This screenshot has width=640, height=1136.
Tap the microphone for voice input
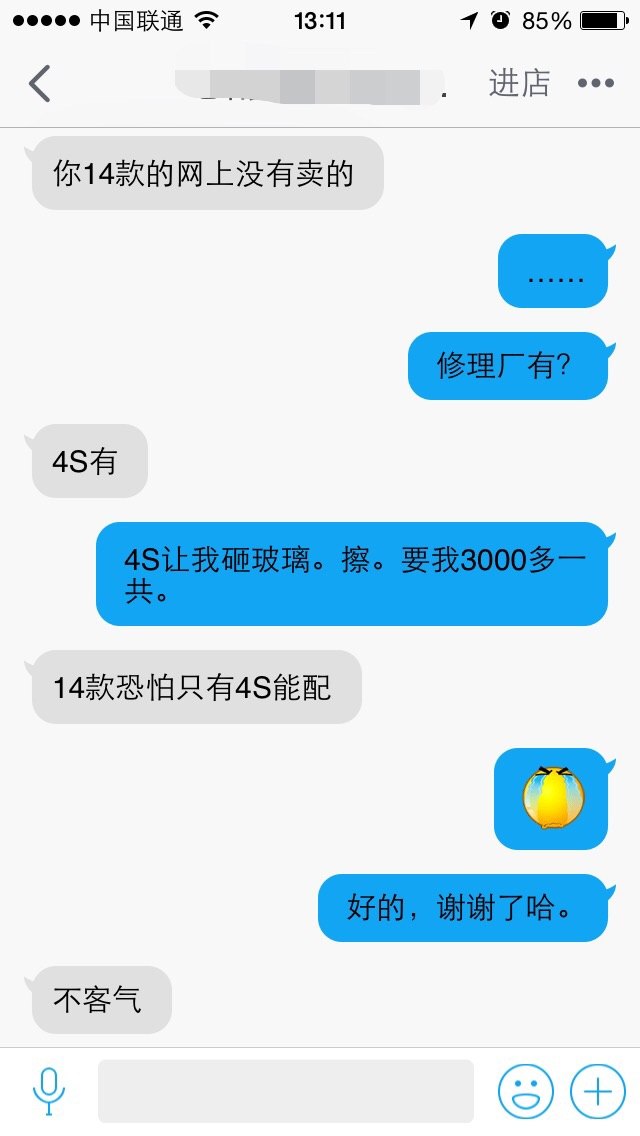click(x=48, y=1091)
